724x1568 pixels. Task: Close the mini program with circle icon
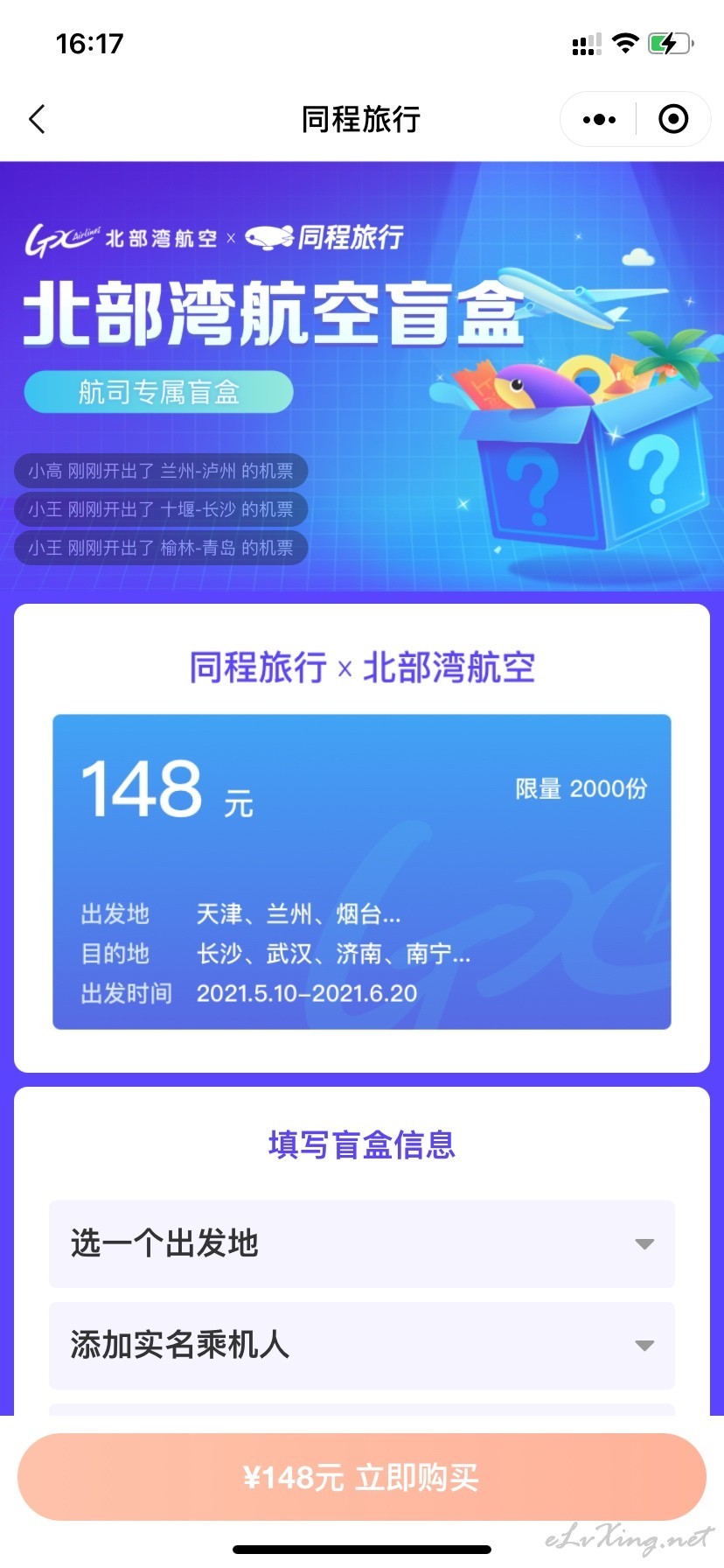coord(672,119)
